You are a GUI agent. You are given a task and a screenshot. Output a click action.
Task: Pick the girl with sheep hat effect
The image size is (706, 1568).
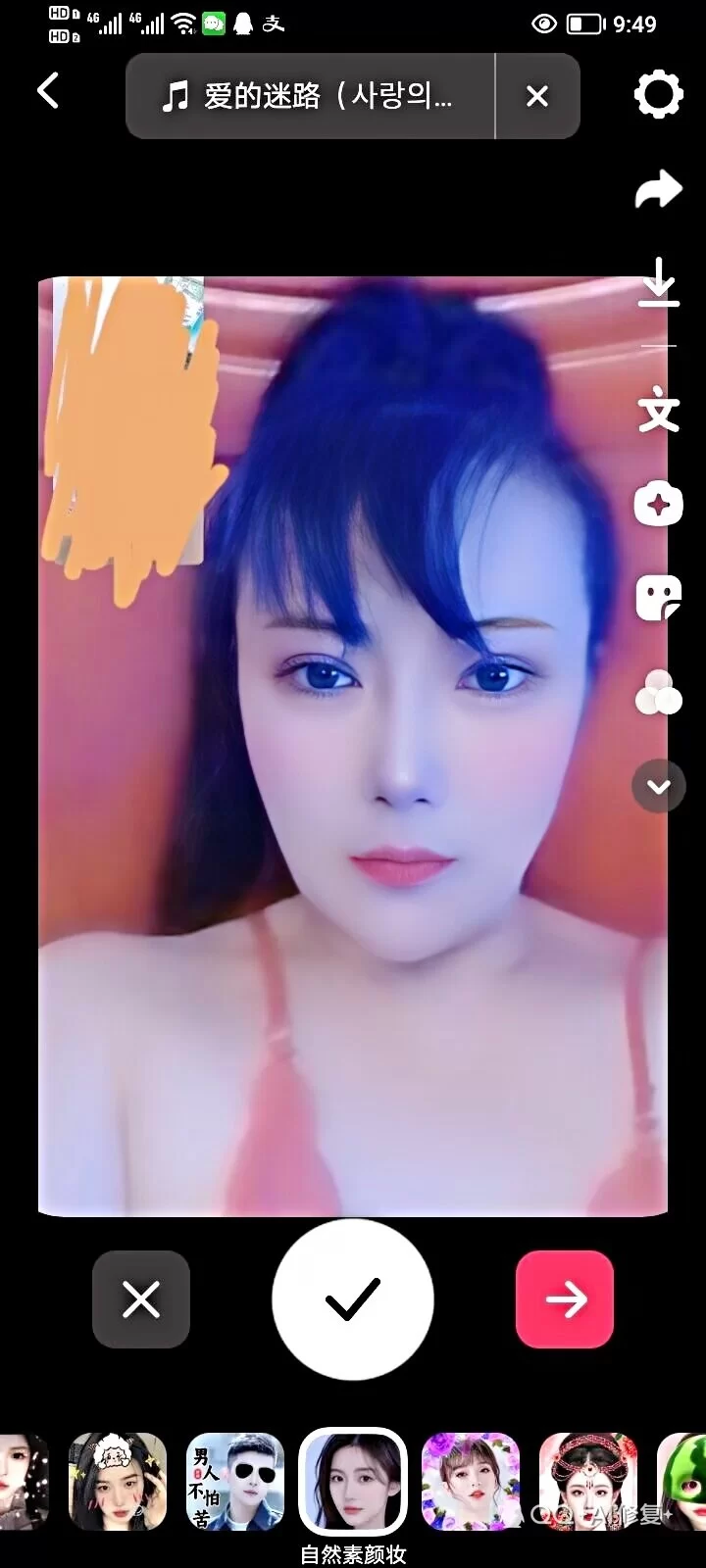tap(118, 1482)
